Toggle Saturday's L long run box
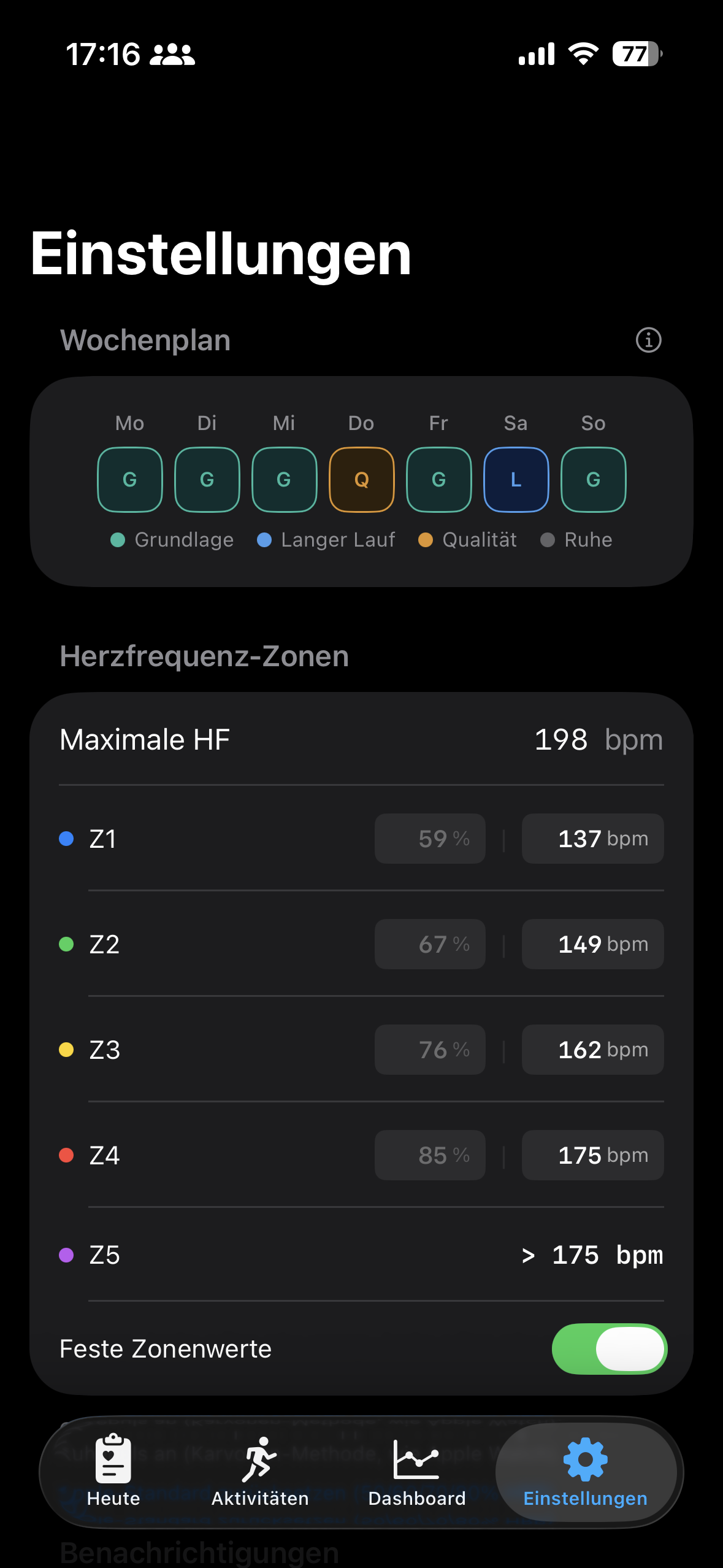 pos(516,479)
